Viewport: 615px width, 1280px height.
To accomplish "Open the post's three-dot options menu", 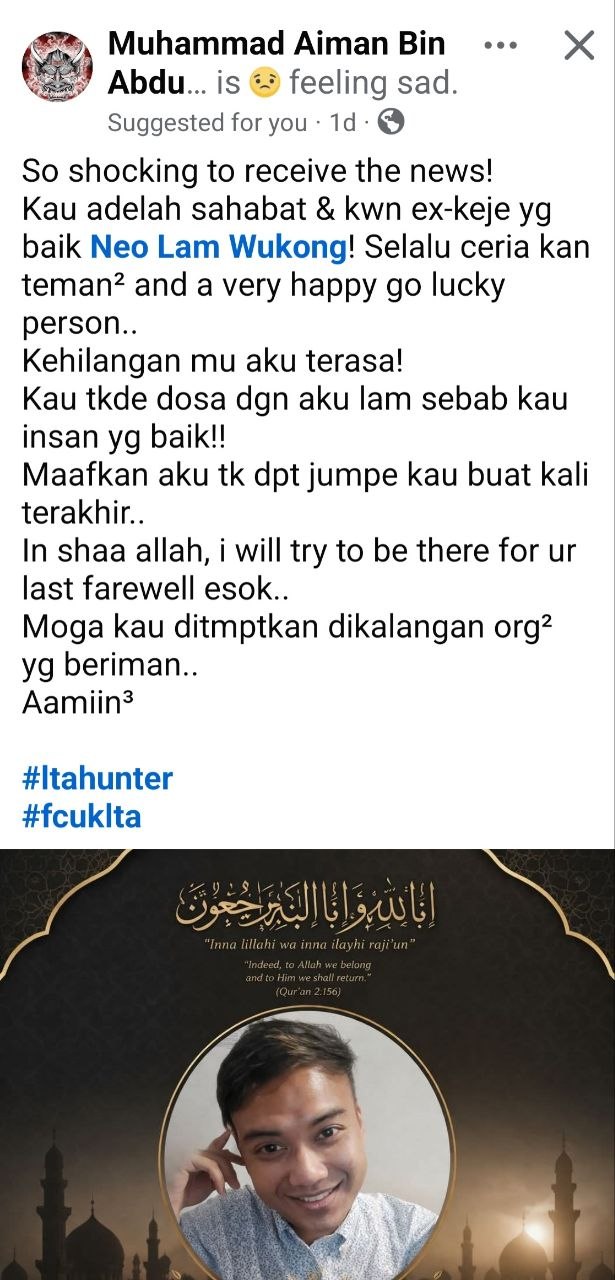I will pos(500,46).
